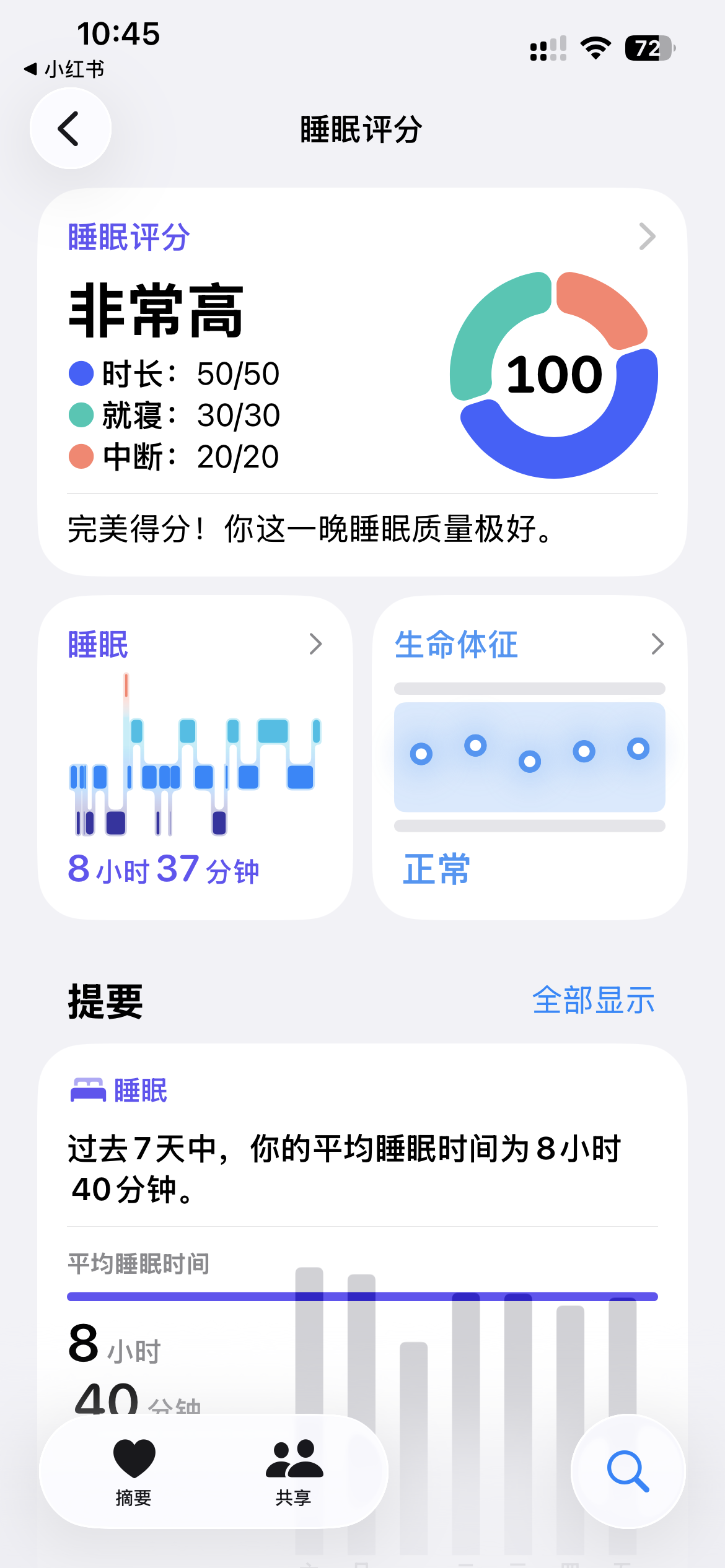Open the 生命体征 vitals card

[x=530, y=757]
